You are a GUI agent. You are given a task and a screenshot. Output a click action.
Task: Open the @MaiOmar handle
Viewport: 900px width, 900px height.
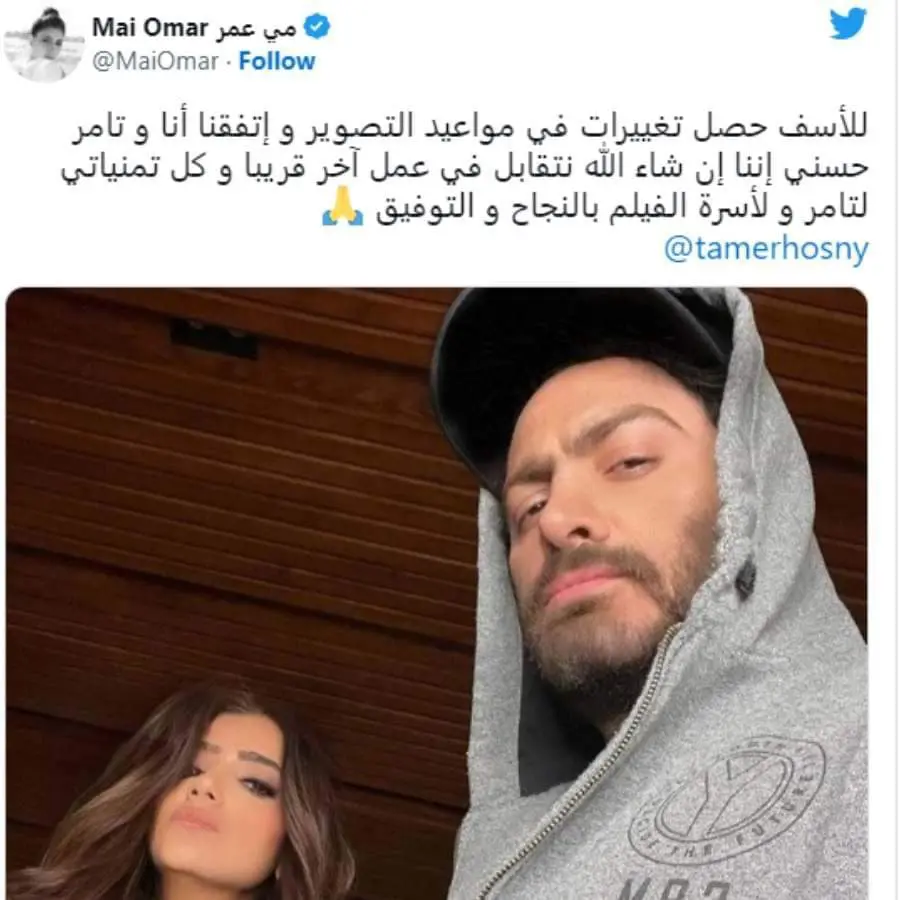pos(155,61)
